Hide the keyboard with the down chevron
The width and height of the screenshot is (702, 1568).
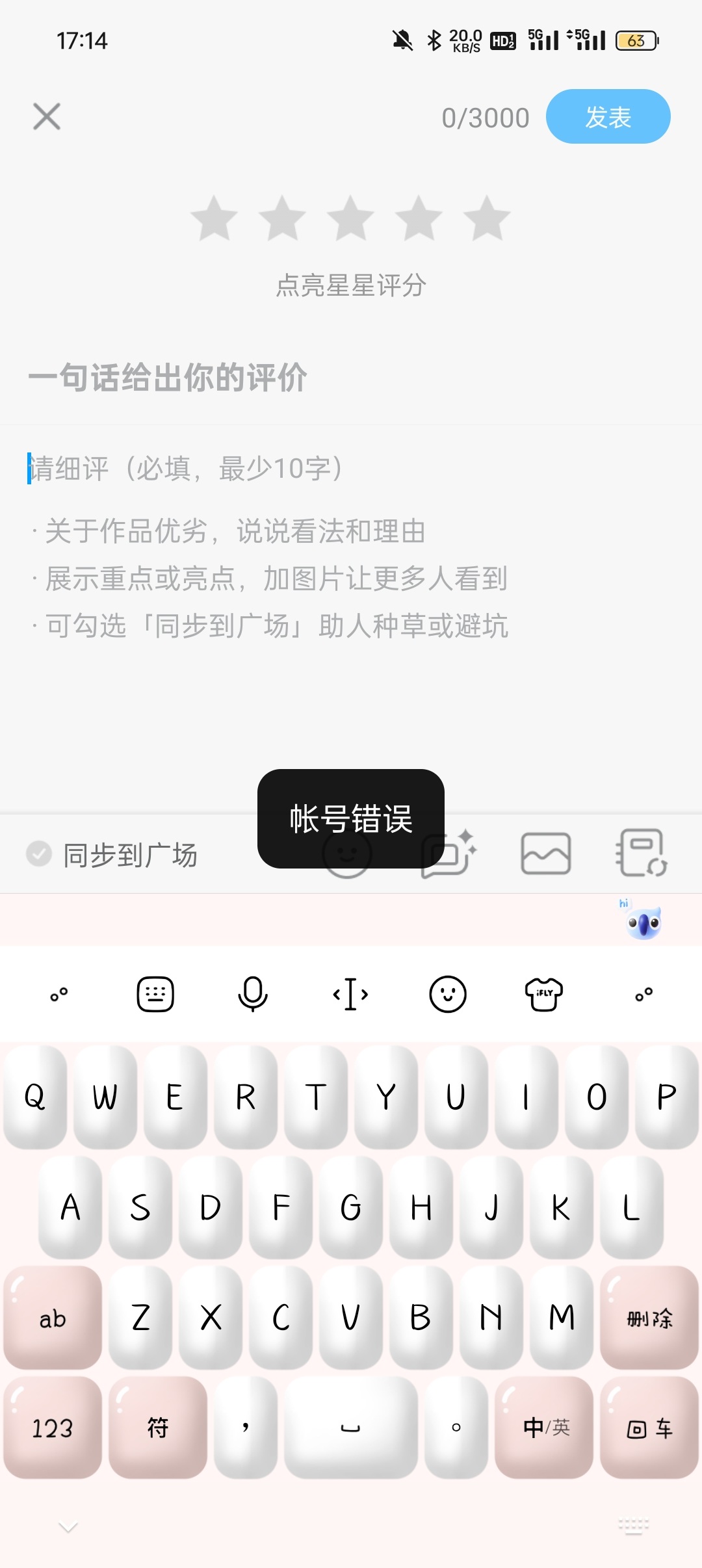coord(68,1526)
